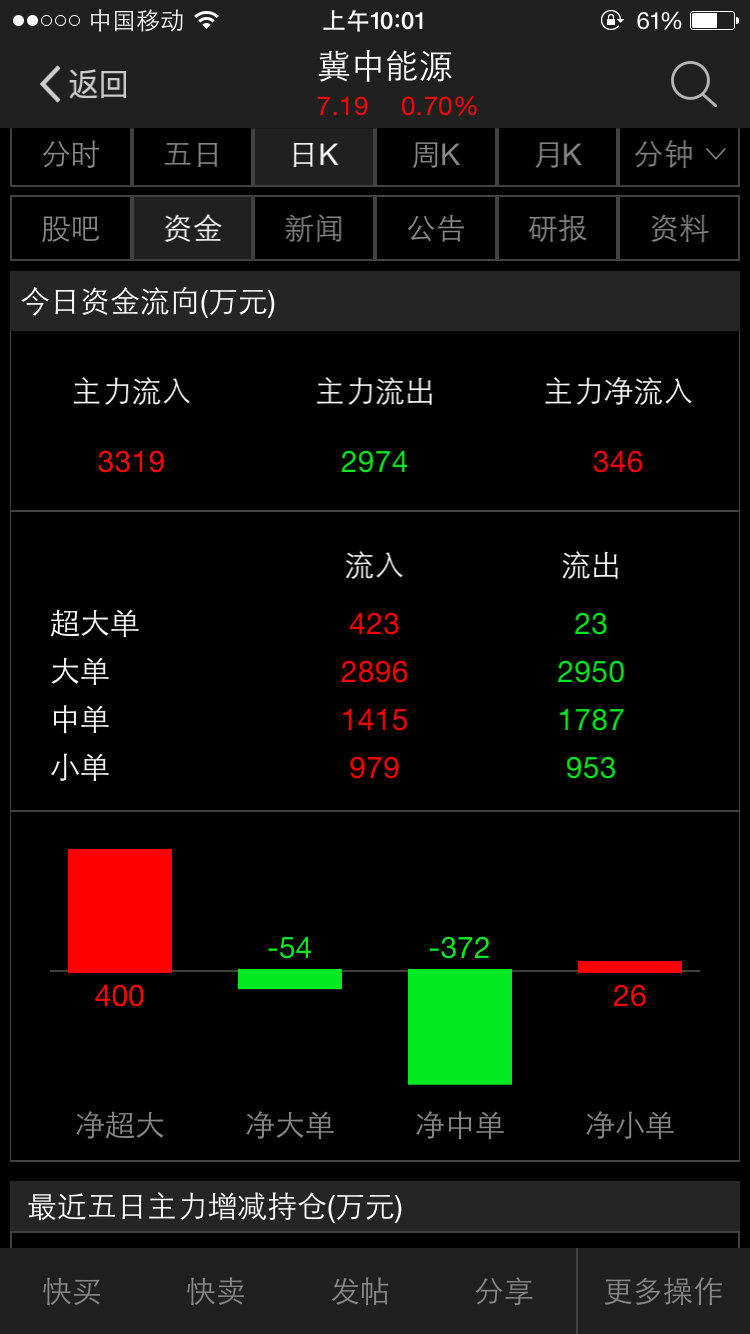Show the 月K monthly chart
The image size is (750, 1334).
pos(557,155)
